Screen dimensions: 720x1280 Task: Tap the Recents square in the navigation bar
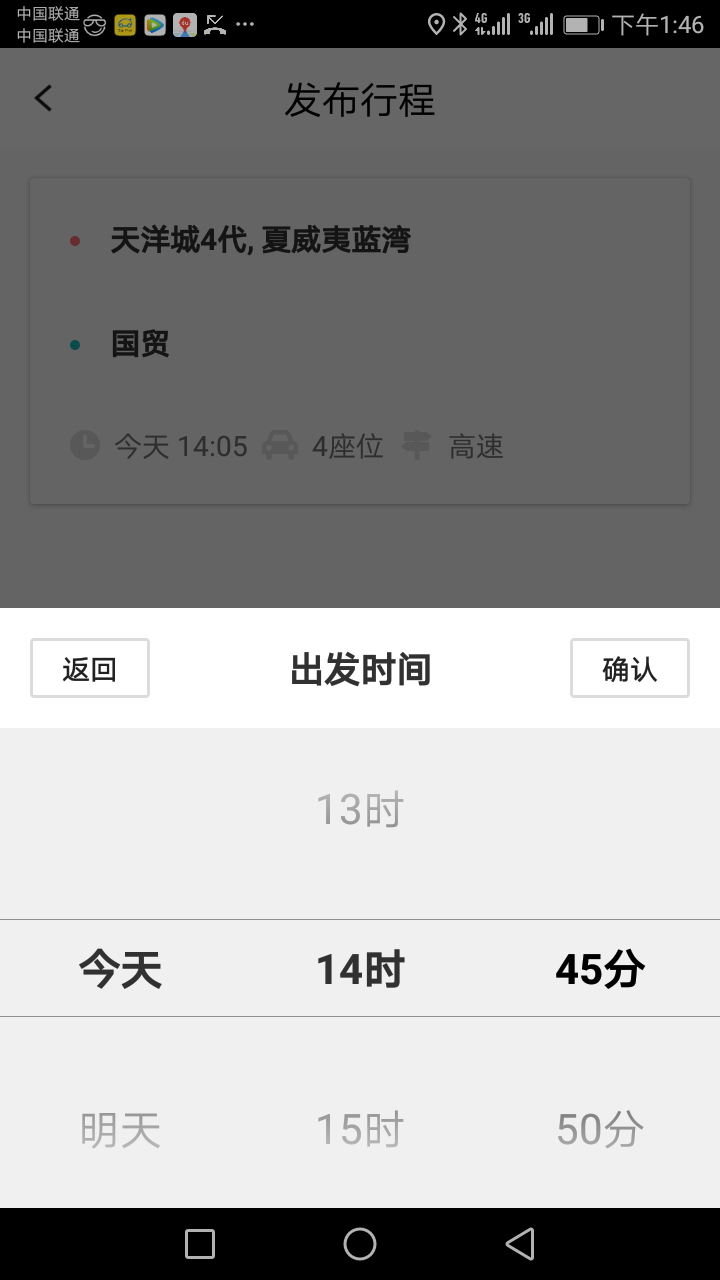[199, 1243]
